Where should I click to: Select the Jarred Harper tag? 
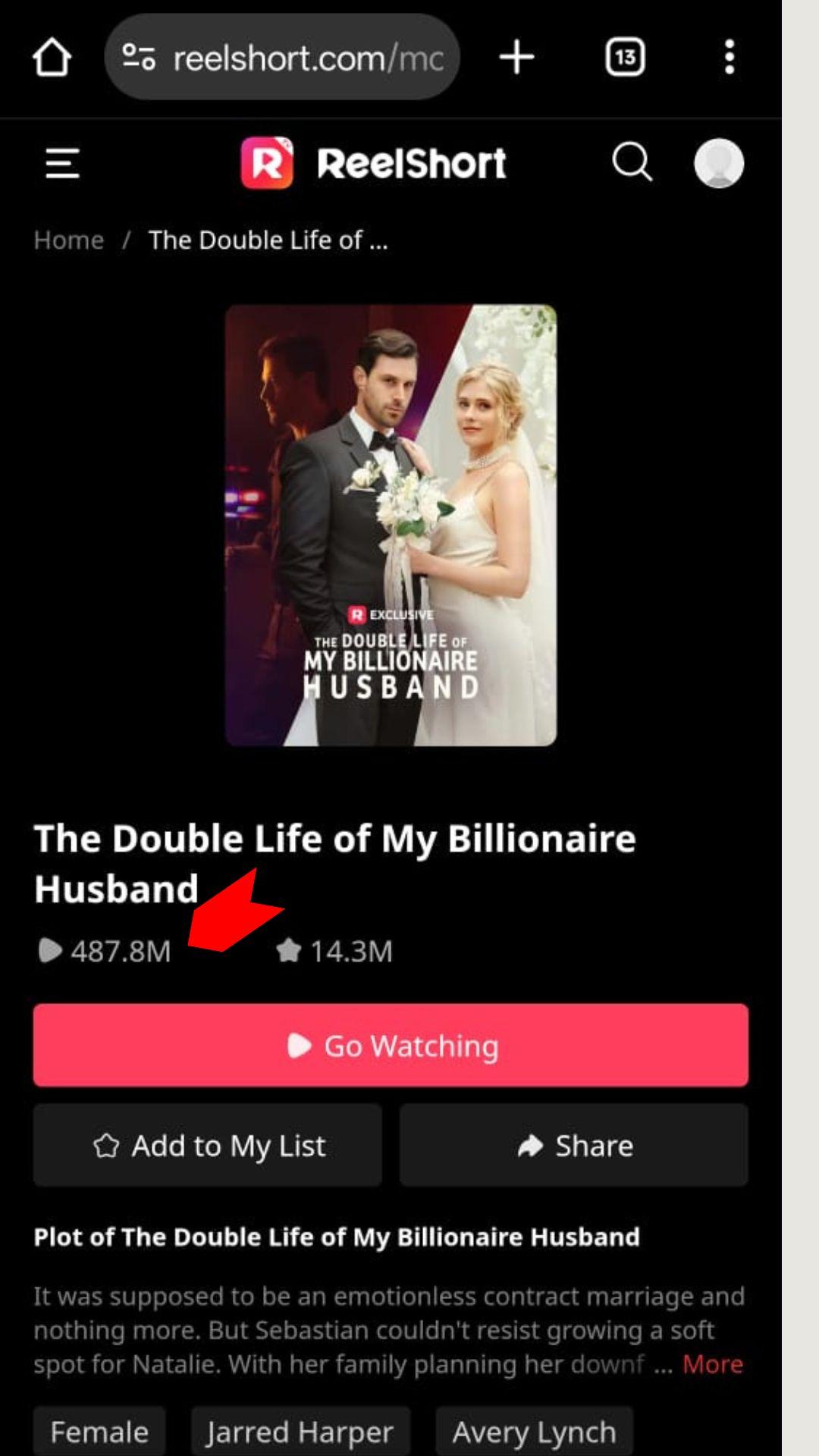pos(300,1432)
